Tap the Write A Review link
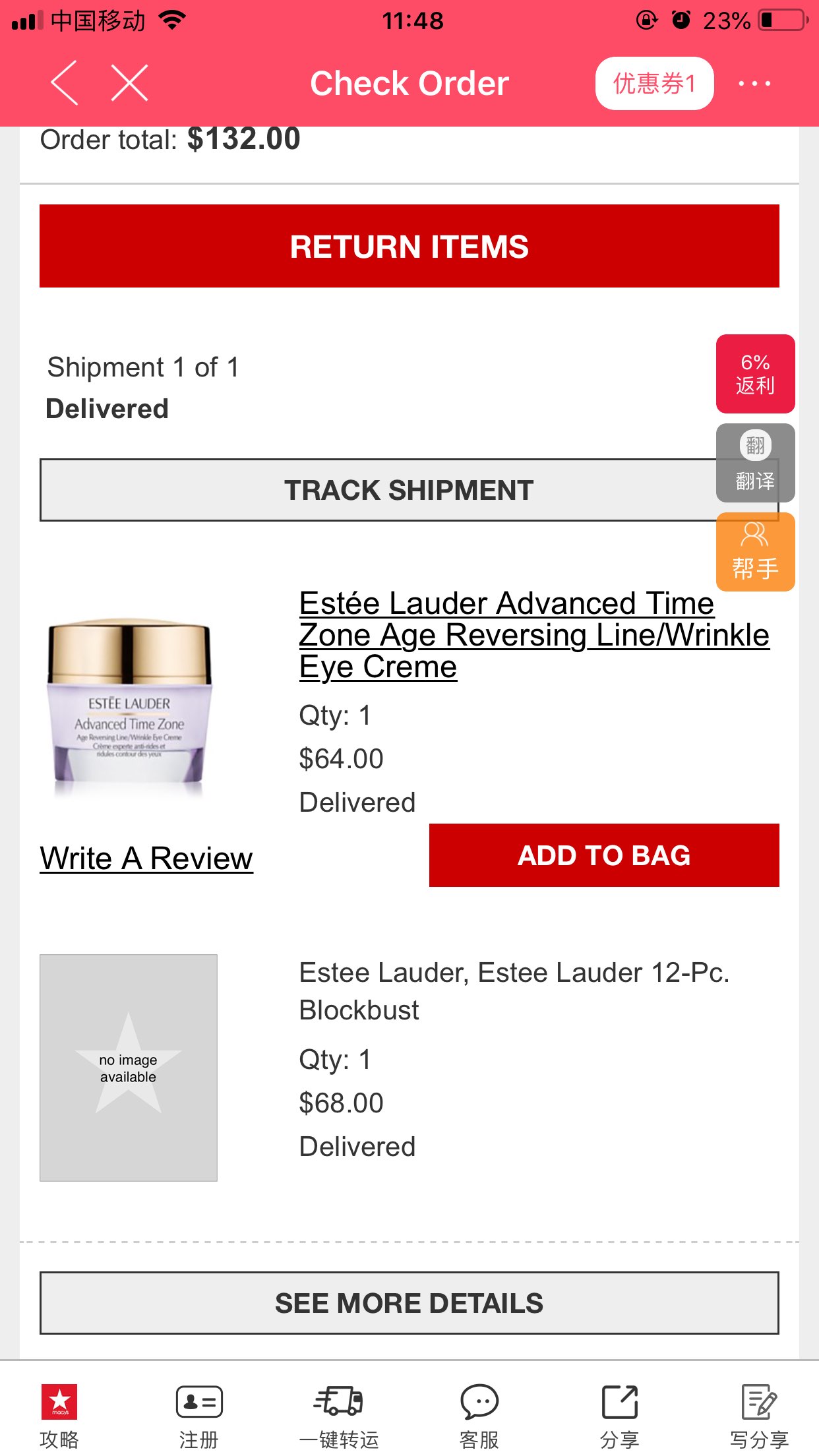Image resolution: width=819 pixels, height=1456 pixels. (146, 859)
